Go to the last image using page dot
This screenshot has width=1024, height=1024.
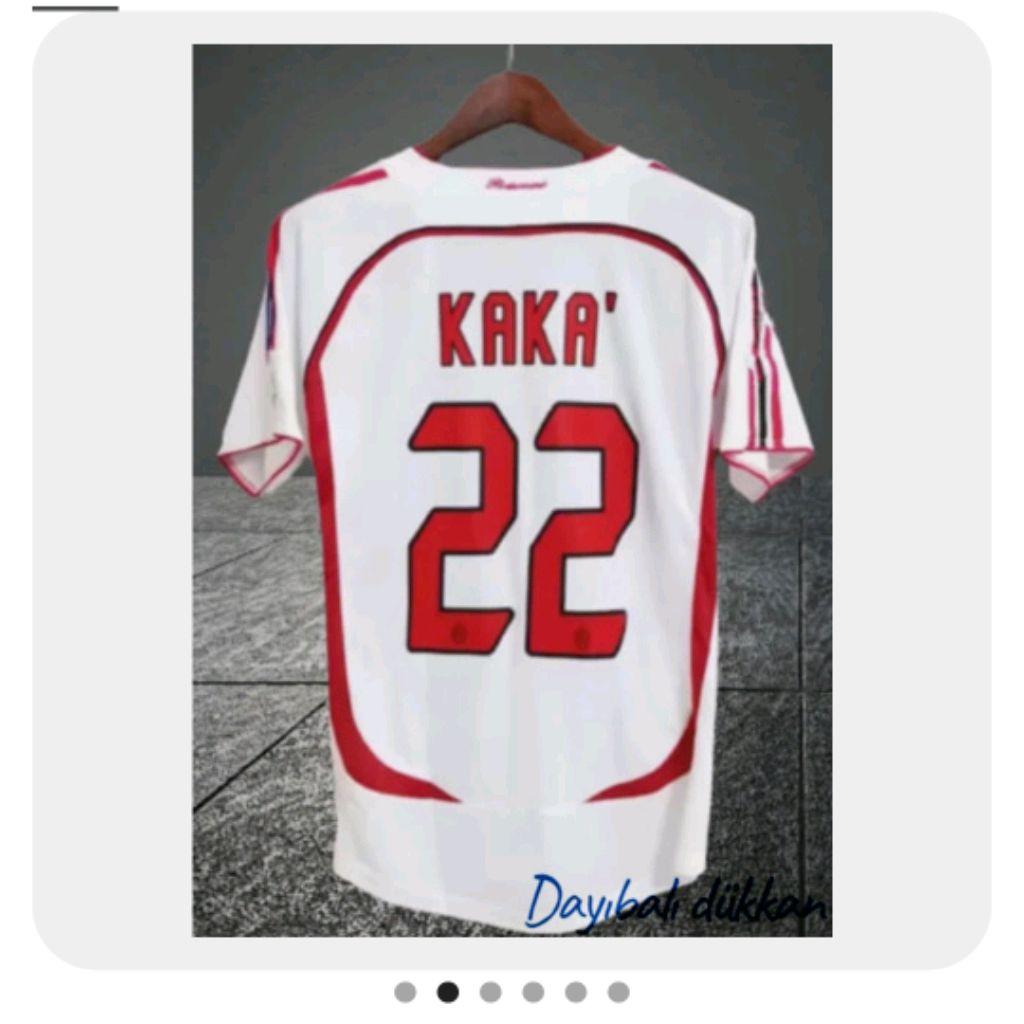coord(618,992)
